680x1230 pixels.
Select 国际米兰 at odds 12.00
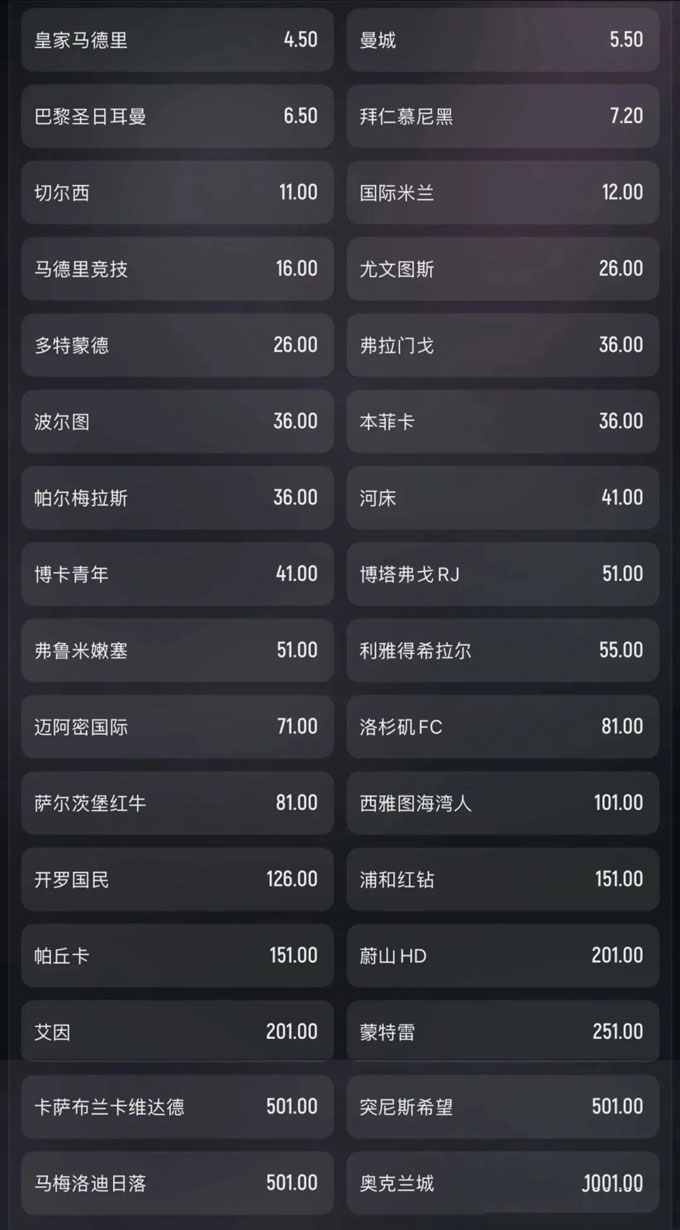503,192
